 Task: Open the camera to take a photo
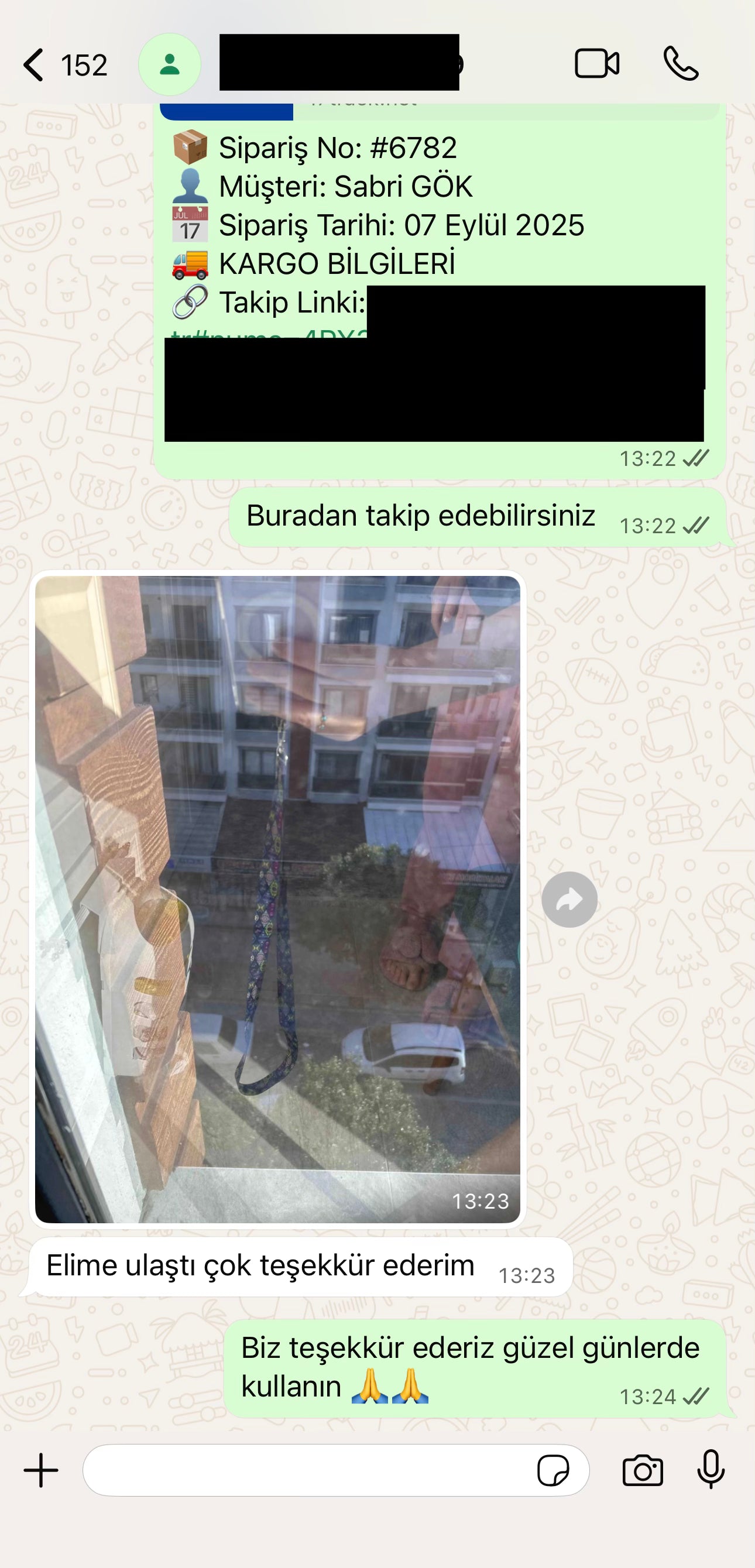643,1471
